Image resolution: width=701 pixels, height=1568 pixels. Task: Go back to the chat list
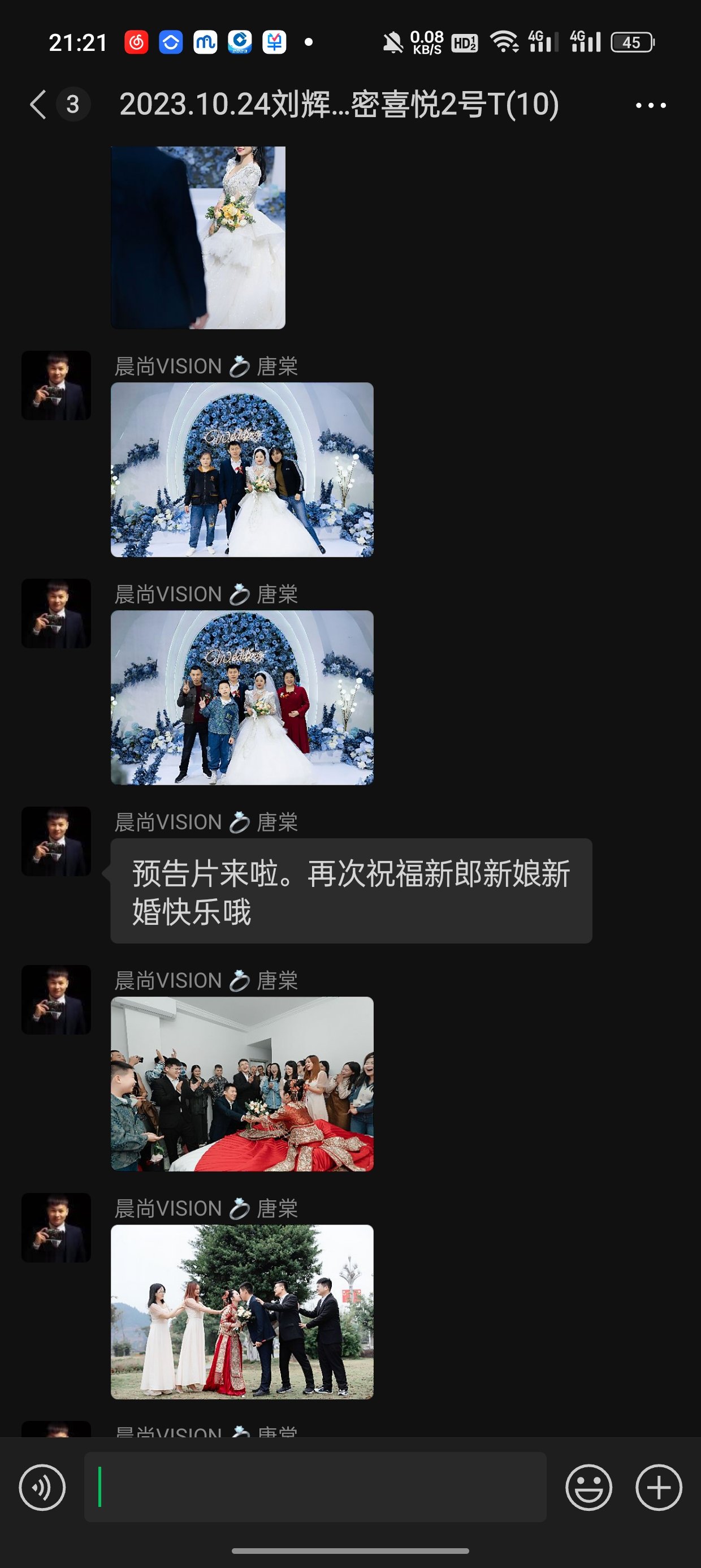38,105
